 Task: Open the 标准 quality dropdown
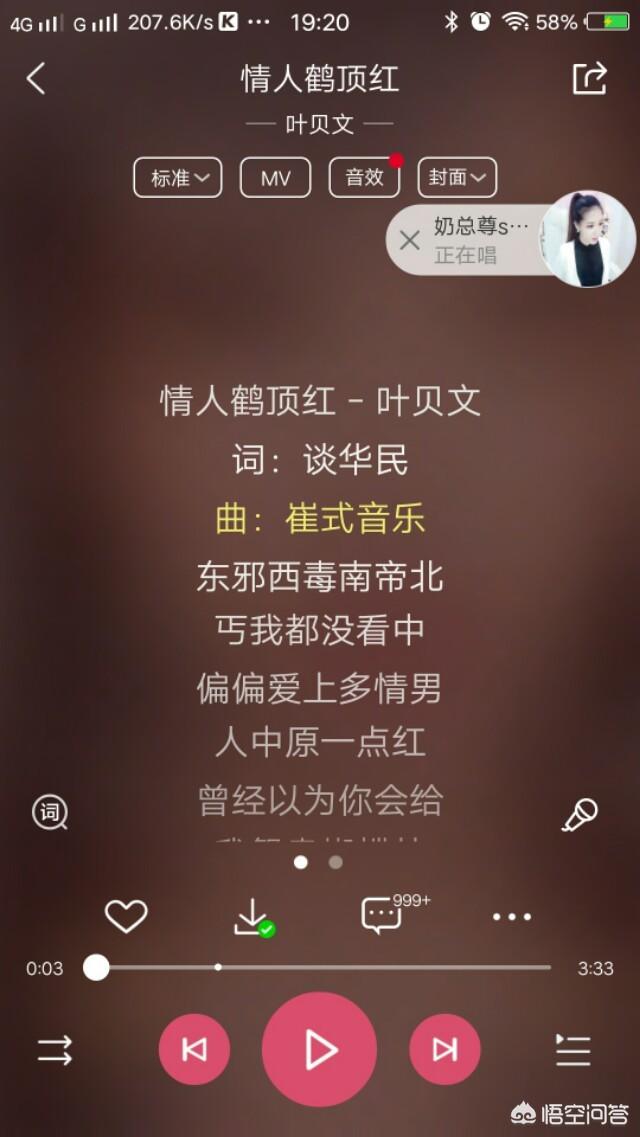[x=178, y=178]
